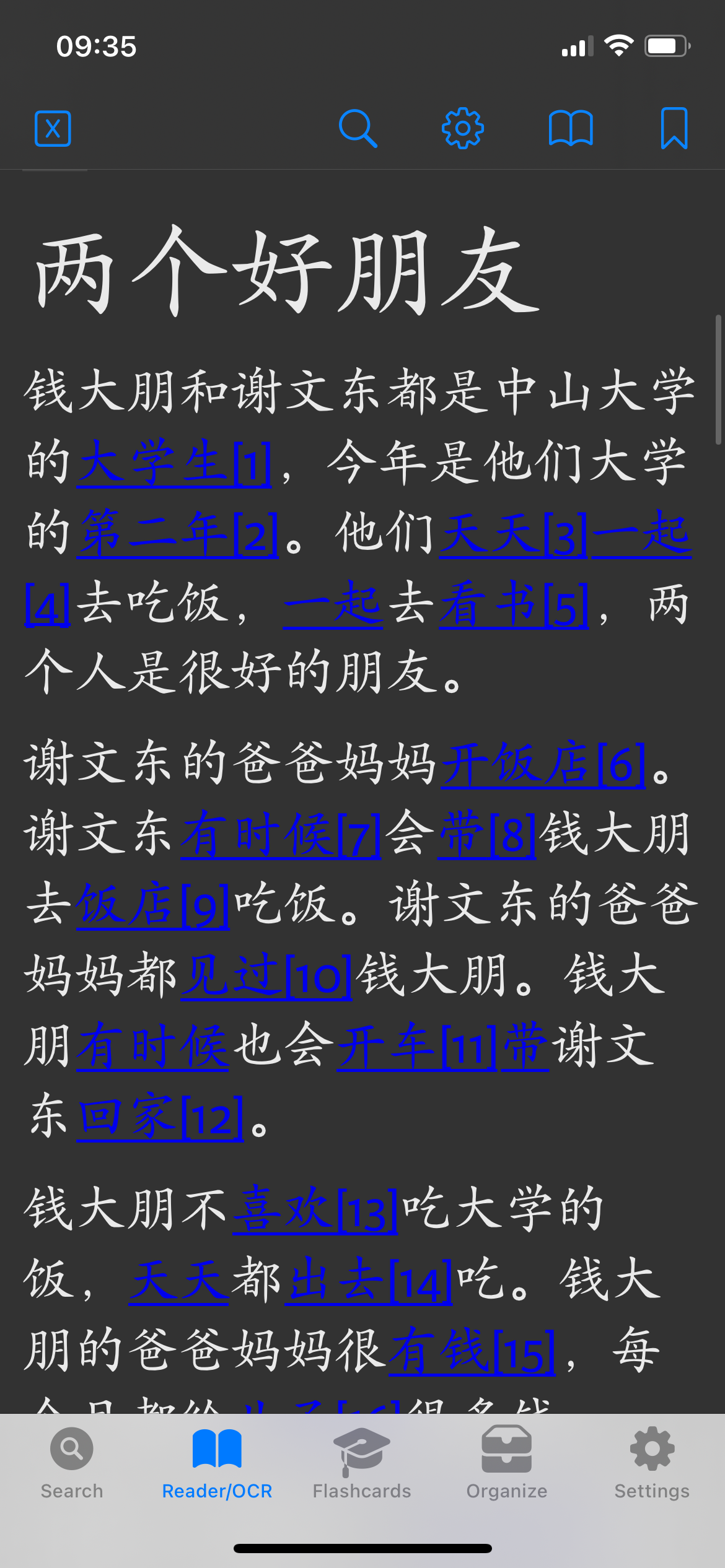The width and height of the screenshot is (725, 1568).
Task: Bookmark this page
Action: (674, 129)
